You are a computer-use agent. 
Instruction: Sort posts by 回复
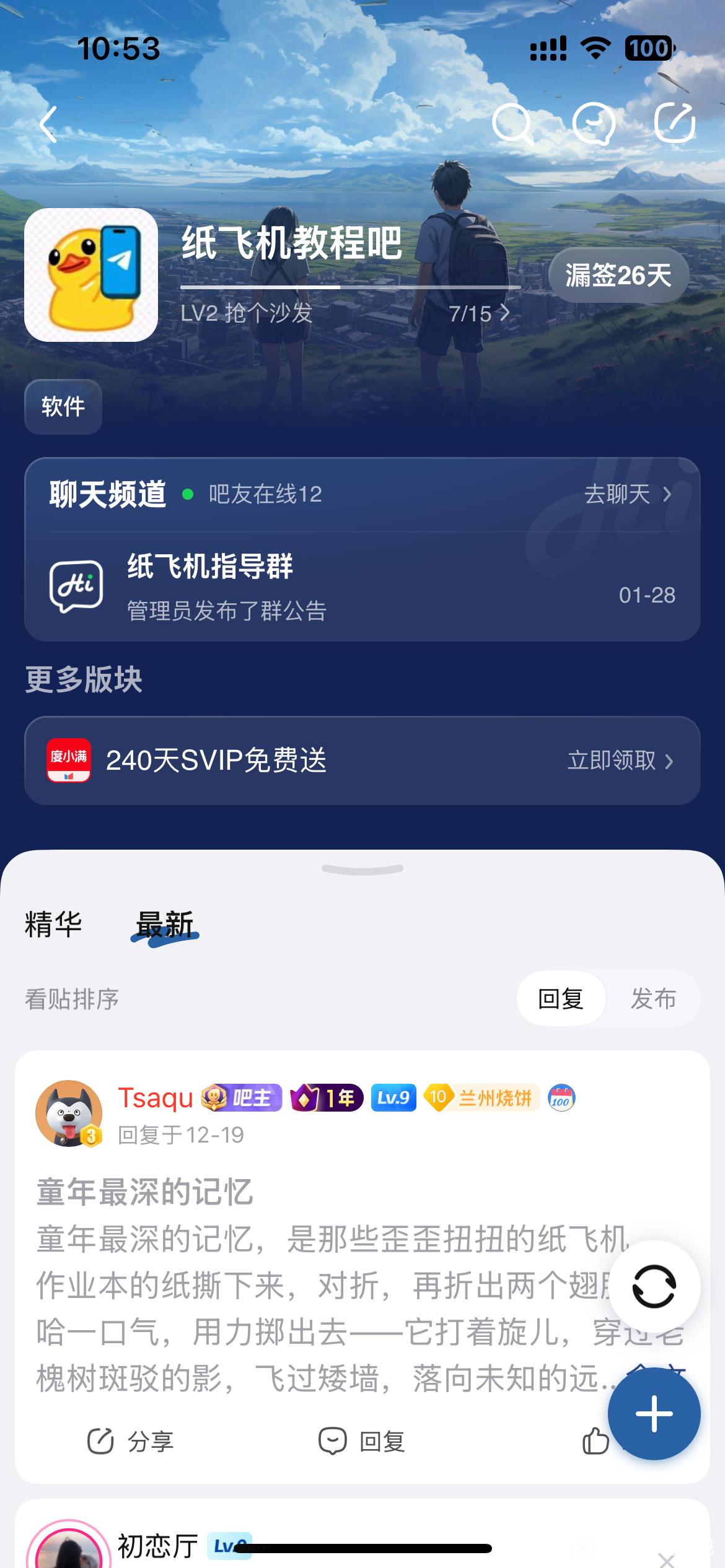(561, 999)
